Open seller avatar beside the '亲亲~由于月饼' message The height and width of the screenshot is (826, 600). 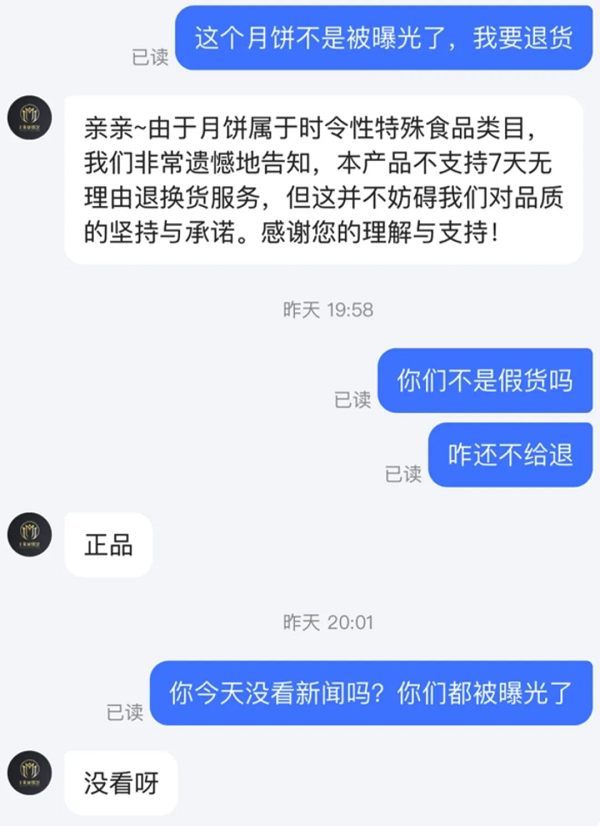tap(29, 119)
